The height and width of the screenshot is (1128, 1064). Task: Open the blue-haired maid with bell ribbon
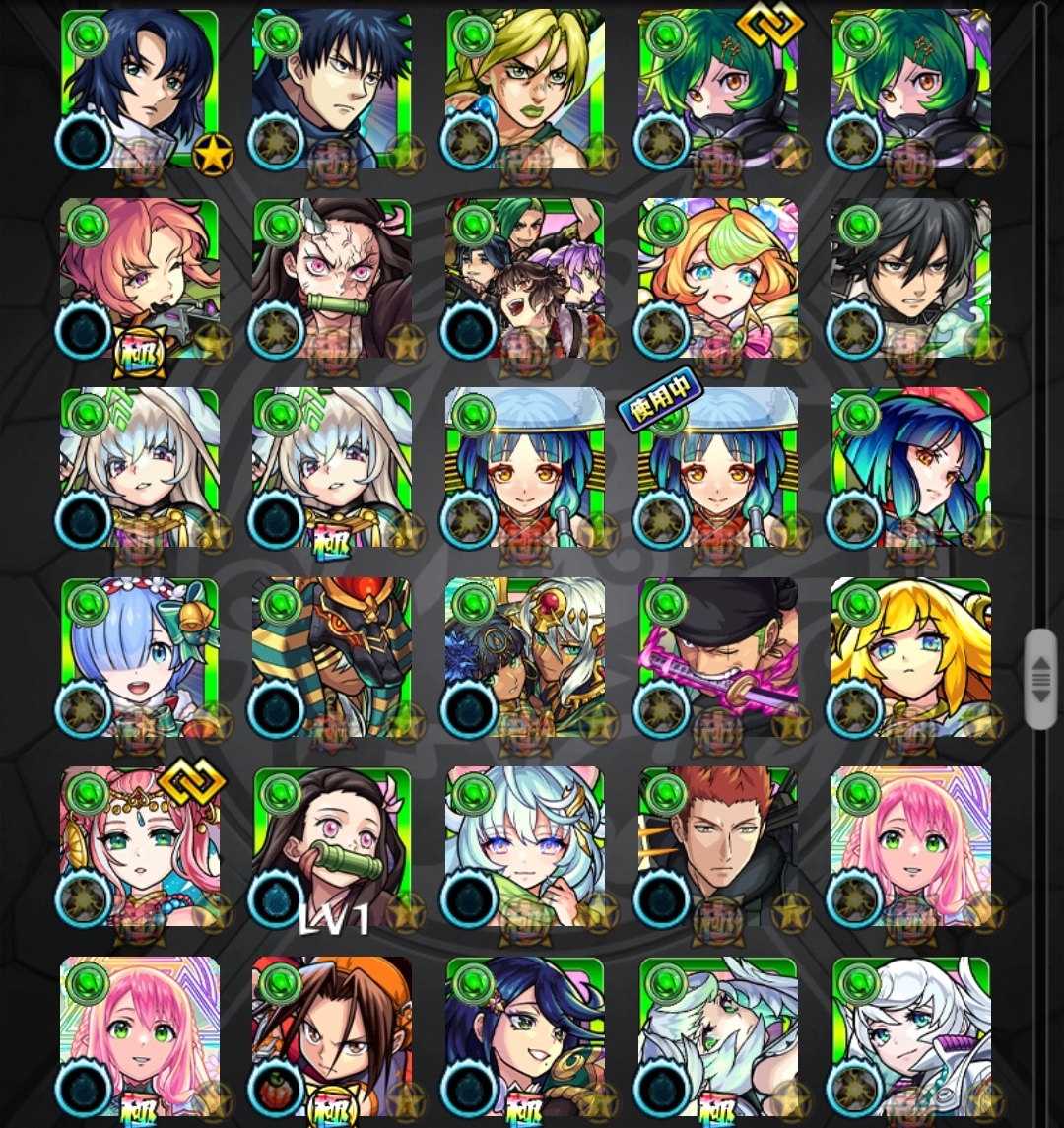(x=139, y=657)
